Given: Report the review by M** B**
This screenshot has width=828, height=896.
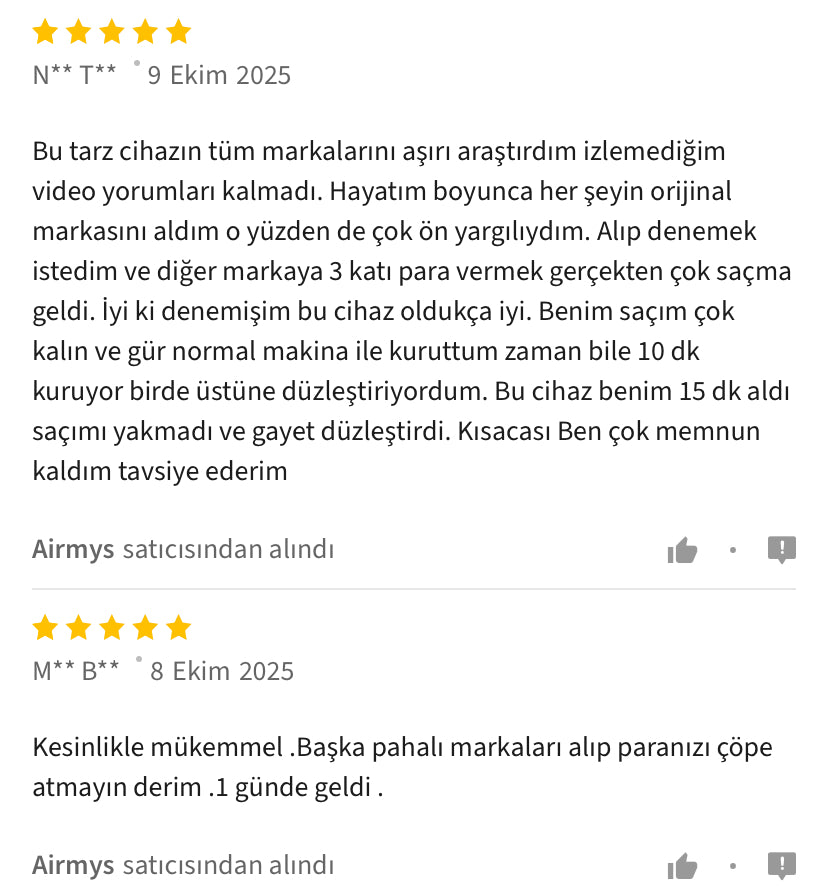Looking at the screenshot, I should pos(781,865).
